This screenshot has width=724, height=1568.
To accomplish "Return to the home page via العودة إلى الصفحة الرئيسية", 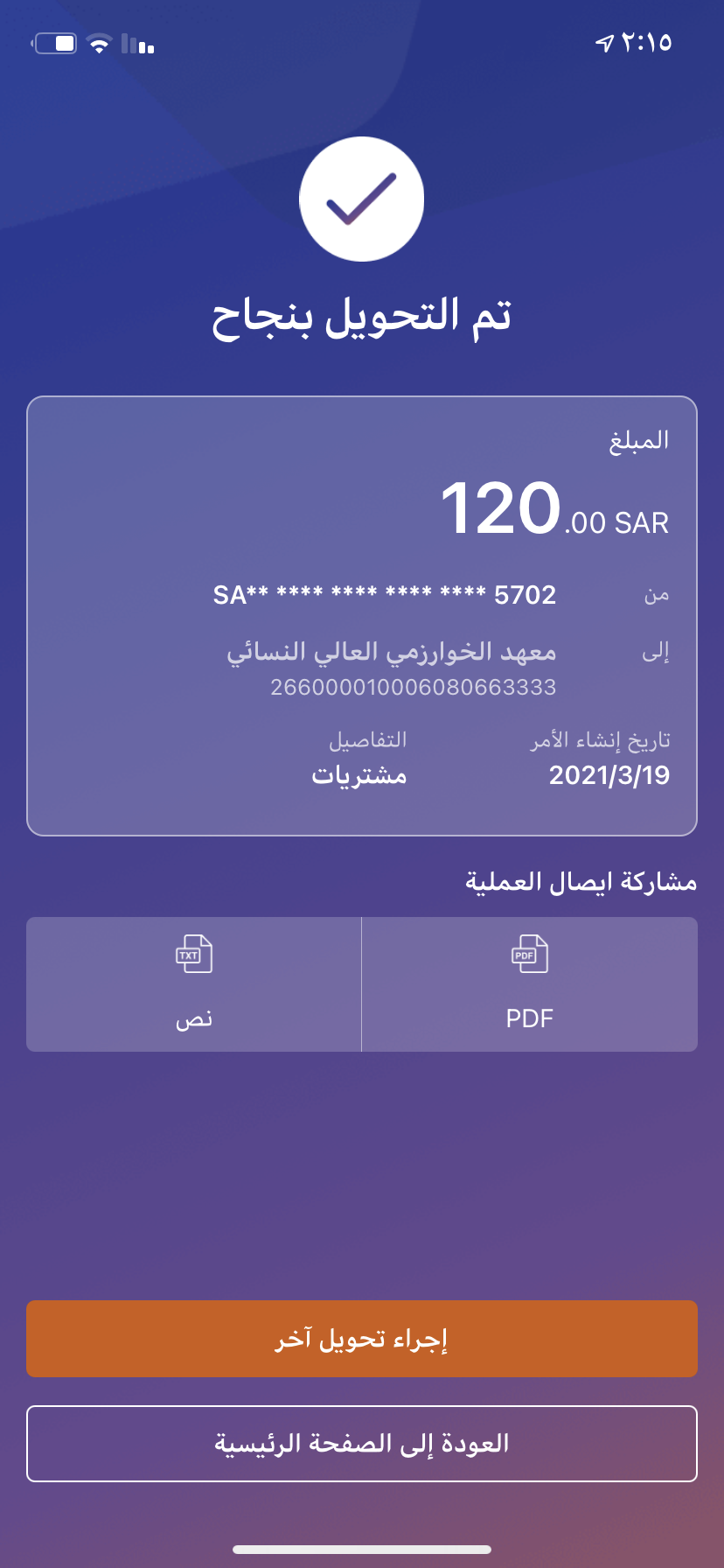I will tap(362, 1444).
